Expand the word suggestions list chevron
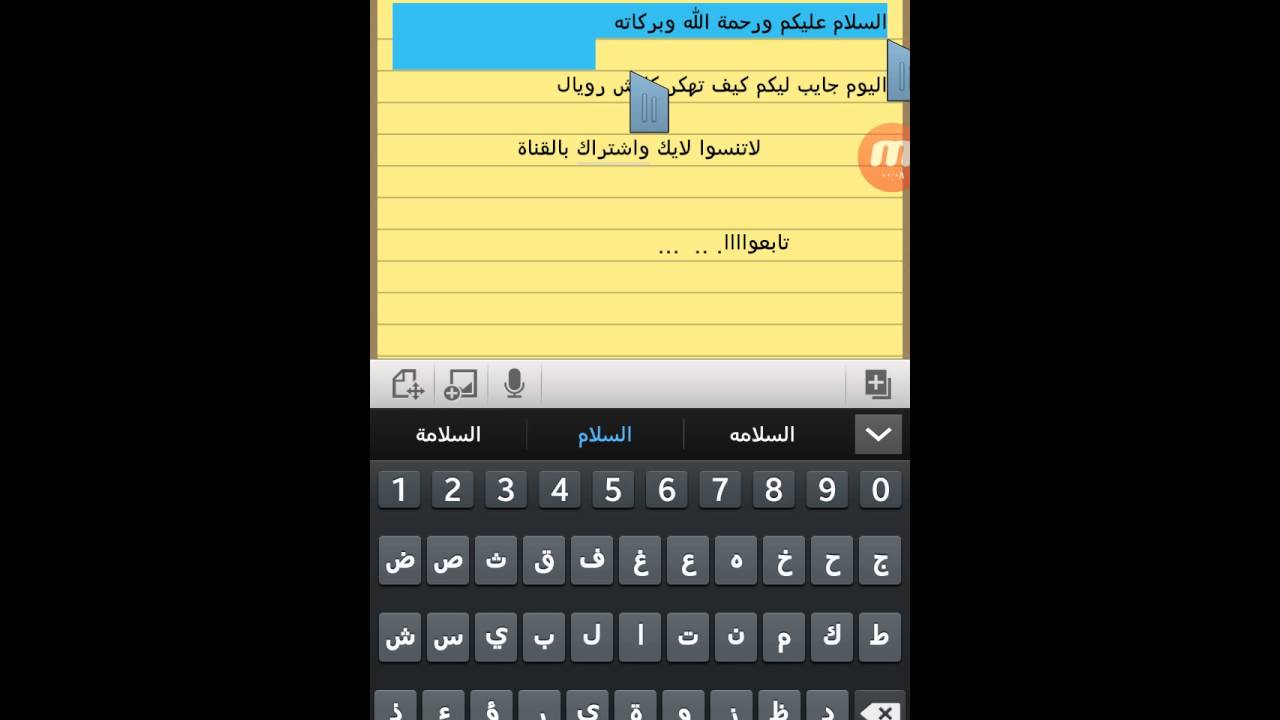The width and height of the screenshot is (1280, 720). [878, 434]
